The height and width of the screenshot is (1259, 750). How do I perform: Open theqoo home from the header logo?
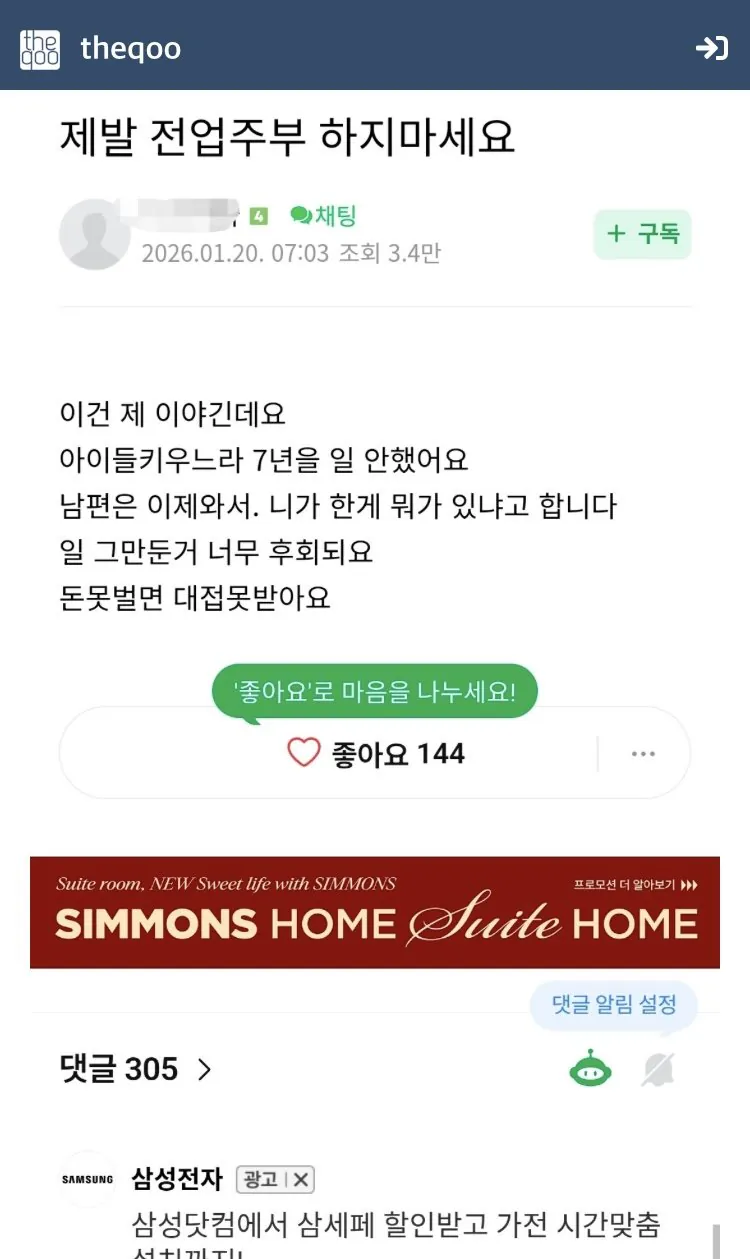[40, 49]
